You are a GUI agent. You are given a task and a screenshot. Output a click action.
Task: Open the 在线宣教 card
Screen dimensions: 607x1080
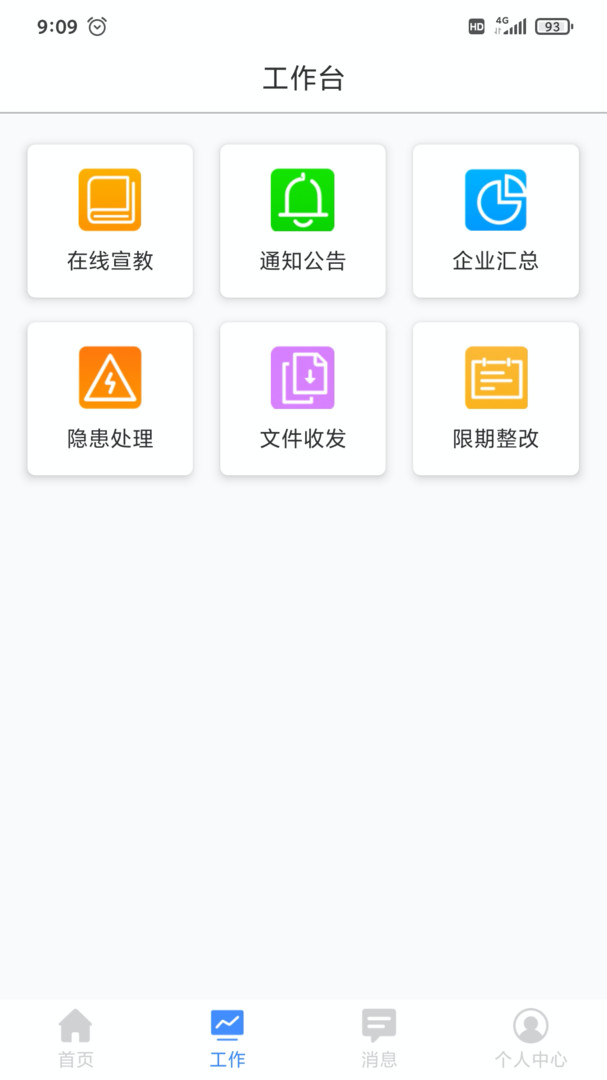(110, 221)
